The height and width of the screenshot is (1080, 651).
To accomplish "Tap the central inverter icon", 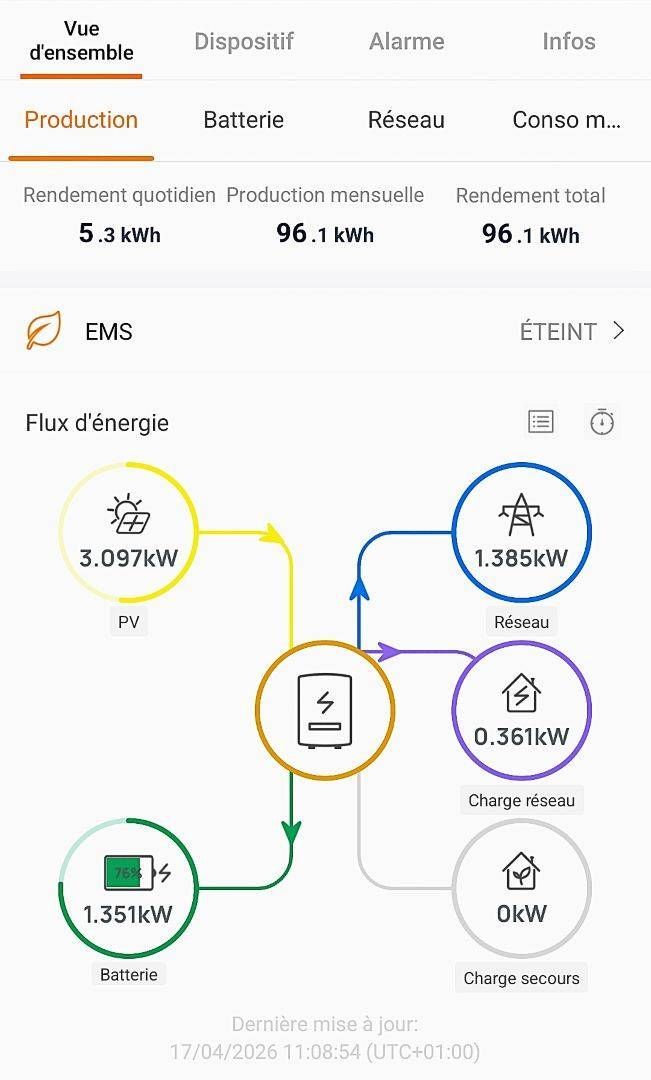I will [x=325, y=710].
